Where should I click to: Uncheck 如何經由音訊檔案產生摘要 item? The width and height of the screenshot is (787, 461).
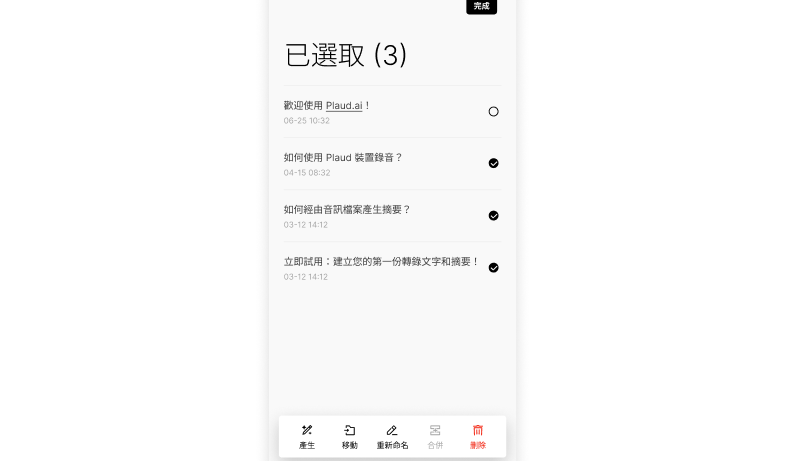point(493,215)
